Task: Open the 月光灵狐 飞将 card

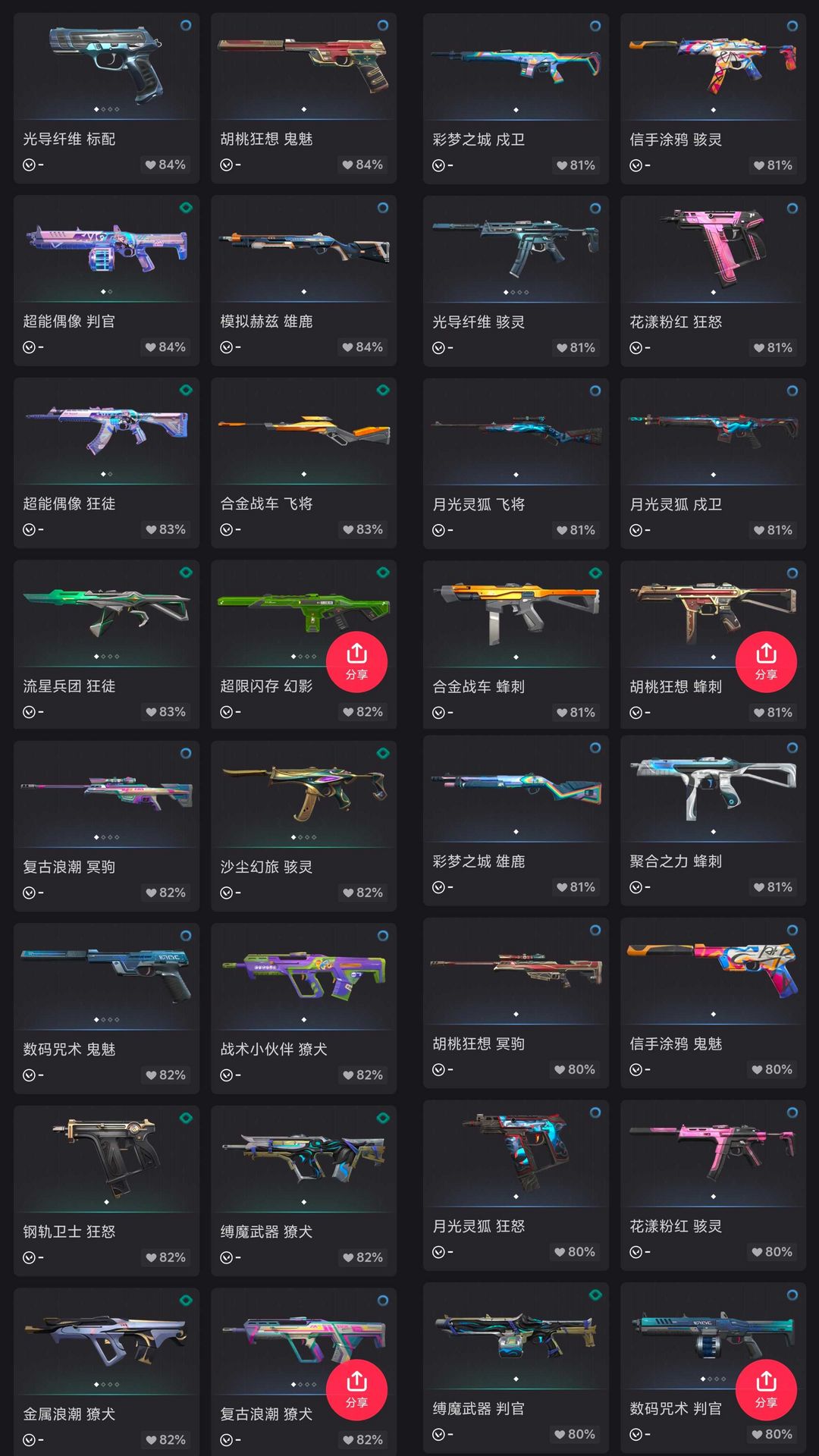Action: (516, 463)
